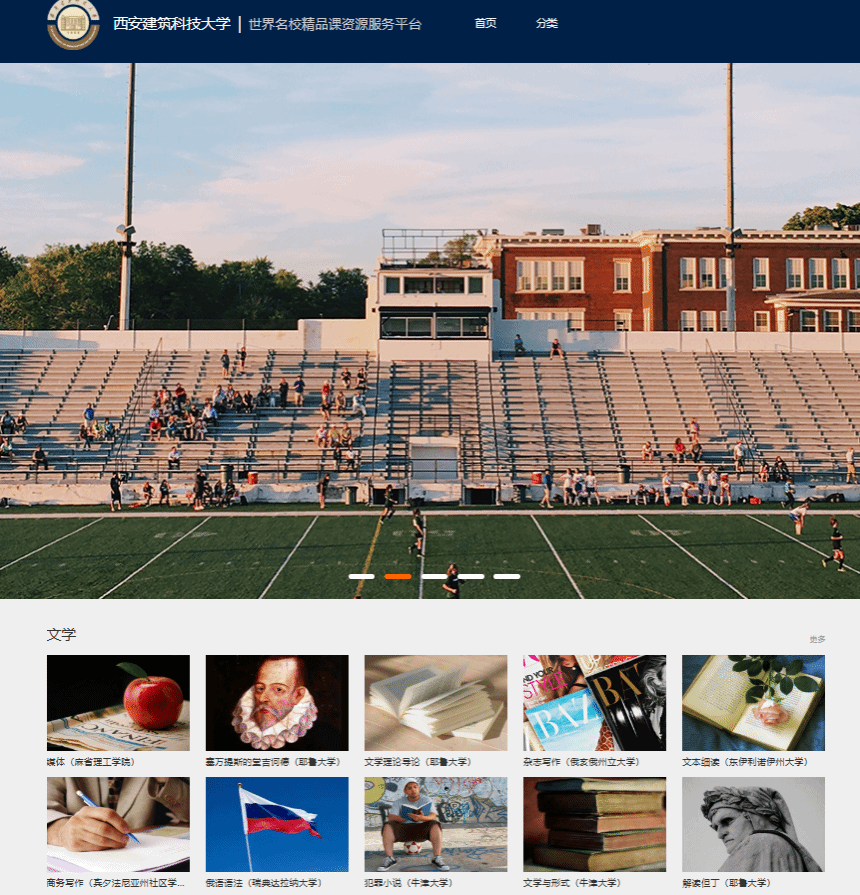This screenshot has height=895, width=860.
Task: Open the 解读但丁 course
Action: (753, 825)
